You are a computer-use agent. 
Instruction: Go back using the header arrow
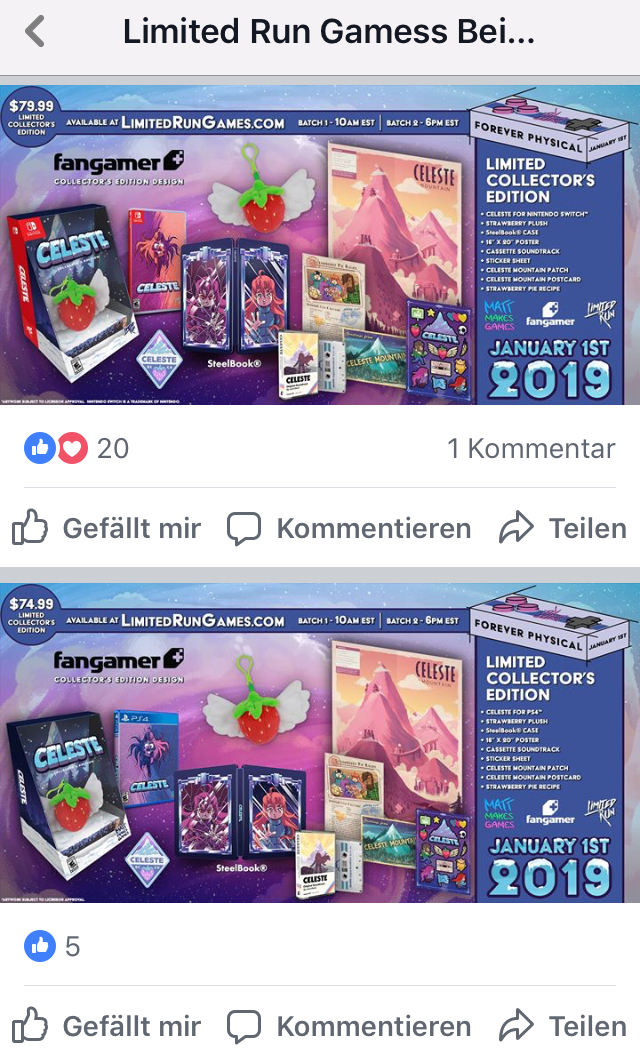35,33
